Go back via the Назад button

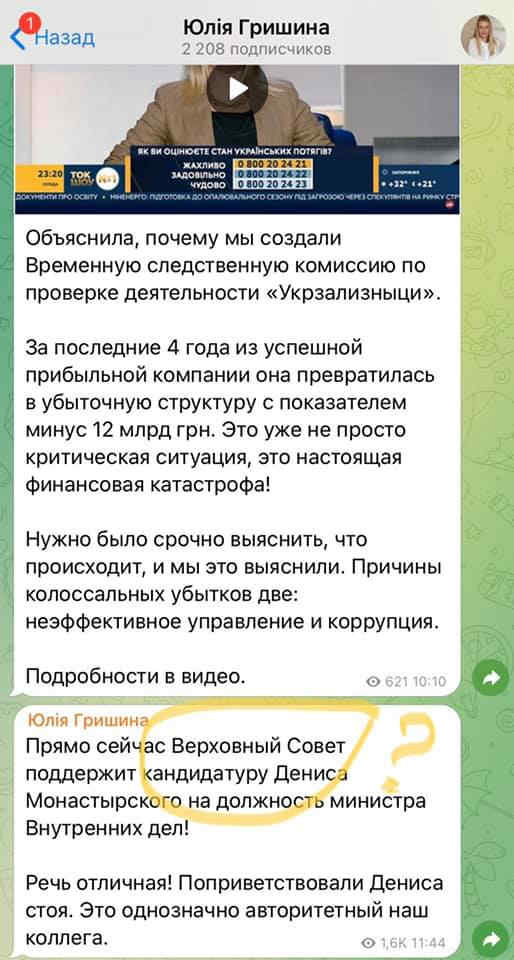(x=52, y=38)
